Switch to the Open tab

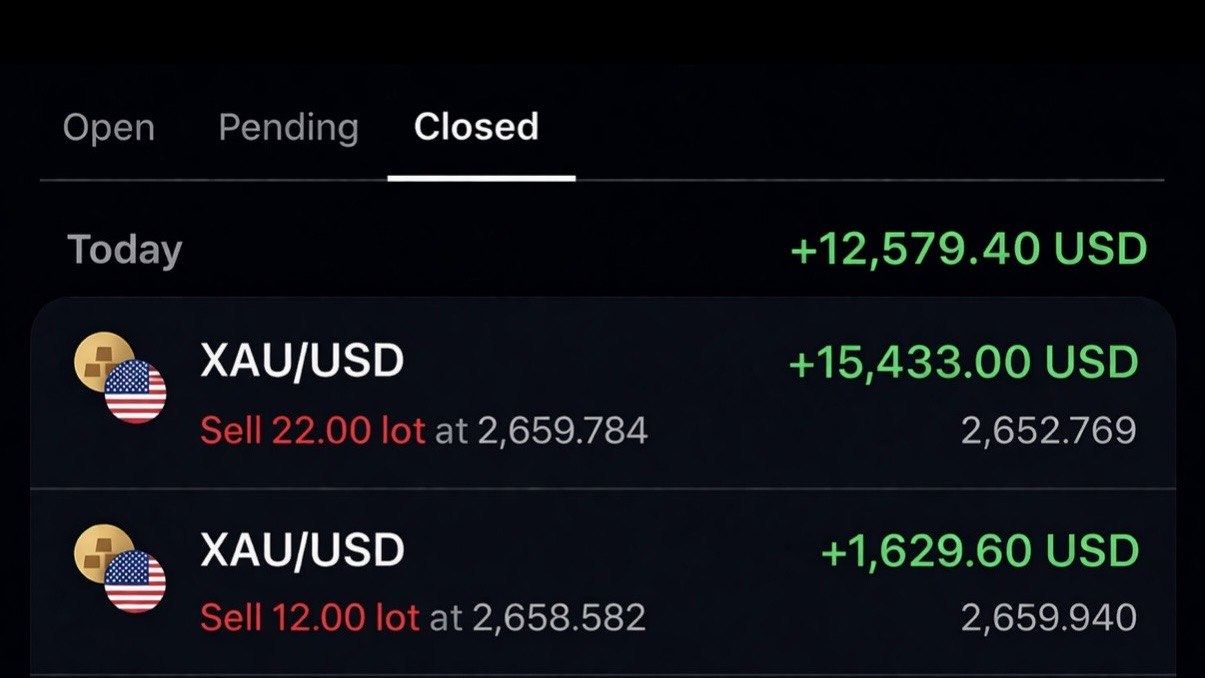click(108, 128)
